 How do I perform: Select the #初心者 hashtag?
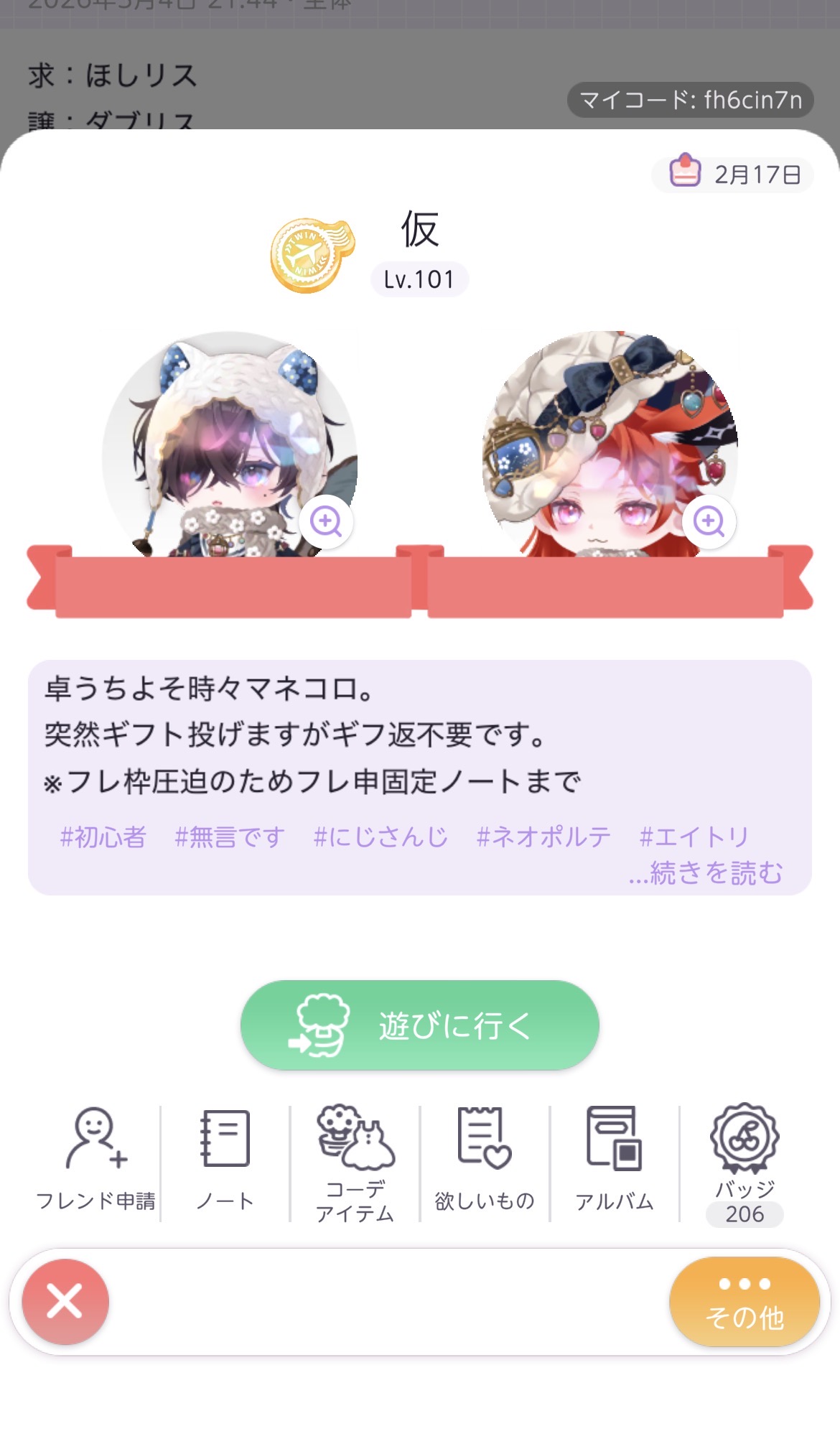[x=103, y=837]
